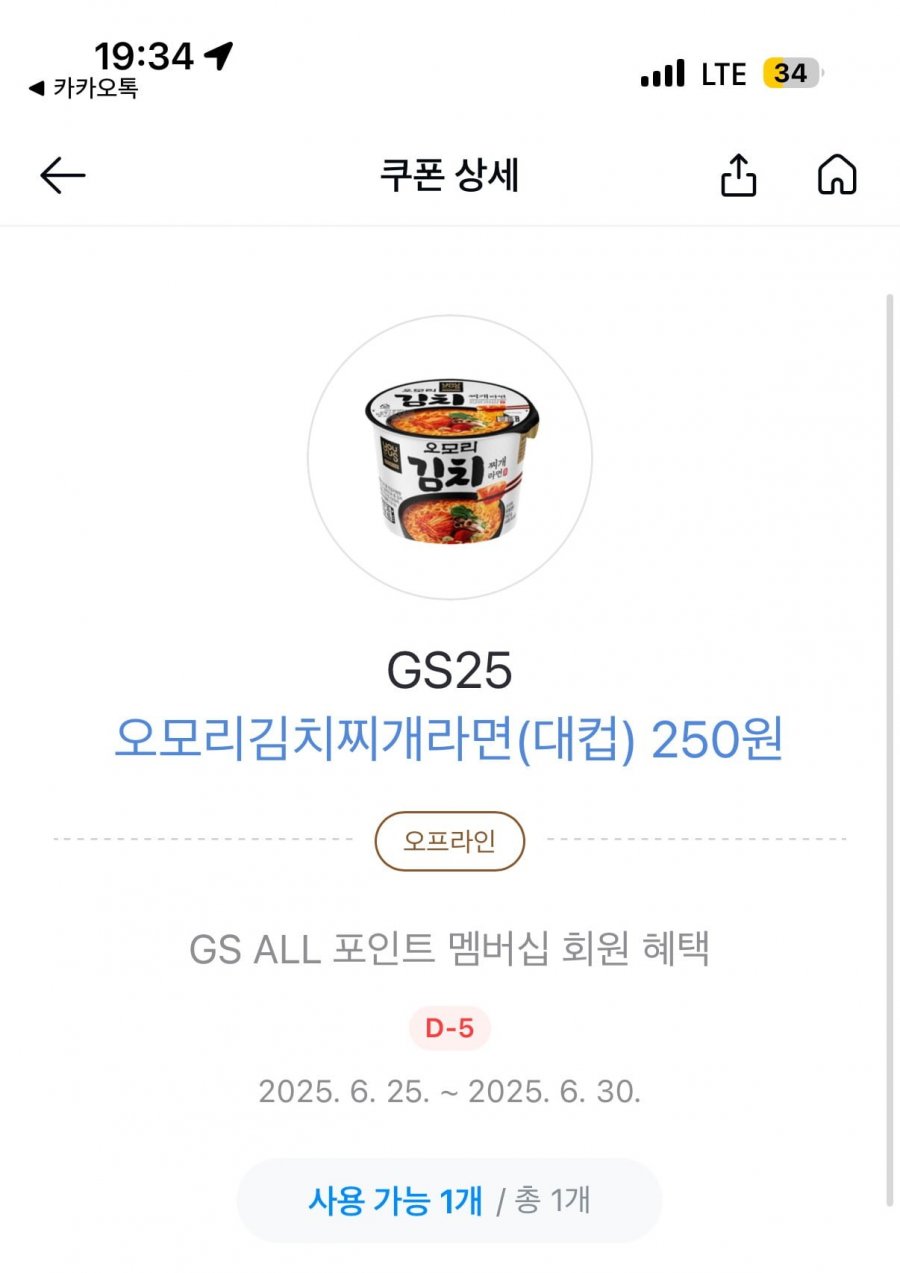Return to KakaoTalk app
This screenshot has width=900, height=1273.
point(84,88)
